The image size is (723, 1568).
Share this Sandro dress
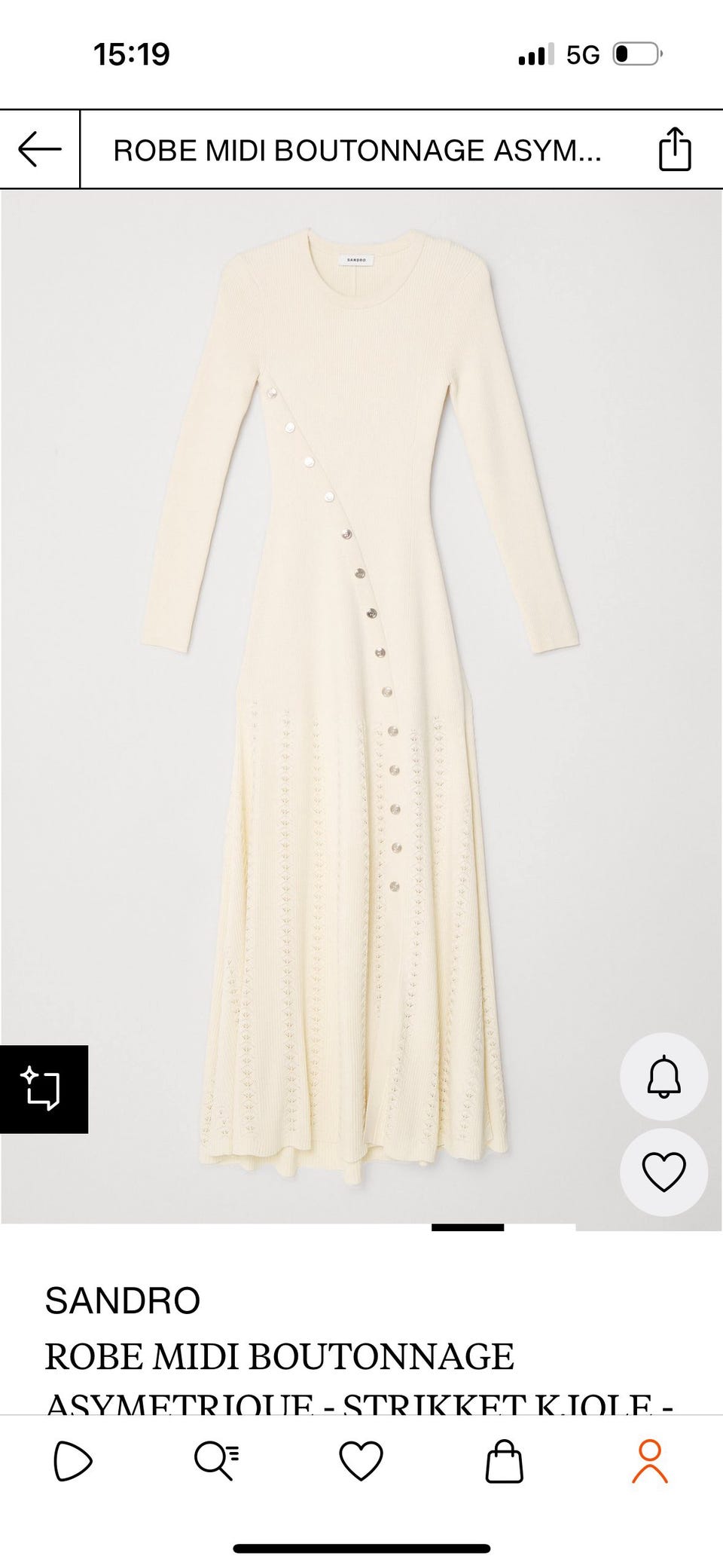(x=674, y=149)
